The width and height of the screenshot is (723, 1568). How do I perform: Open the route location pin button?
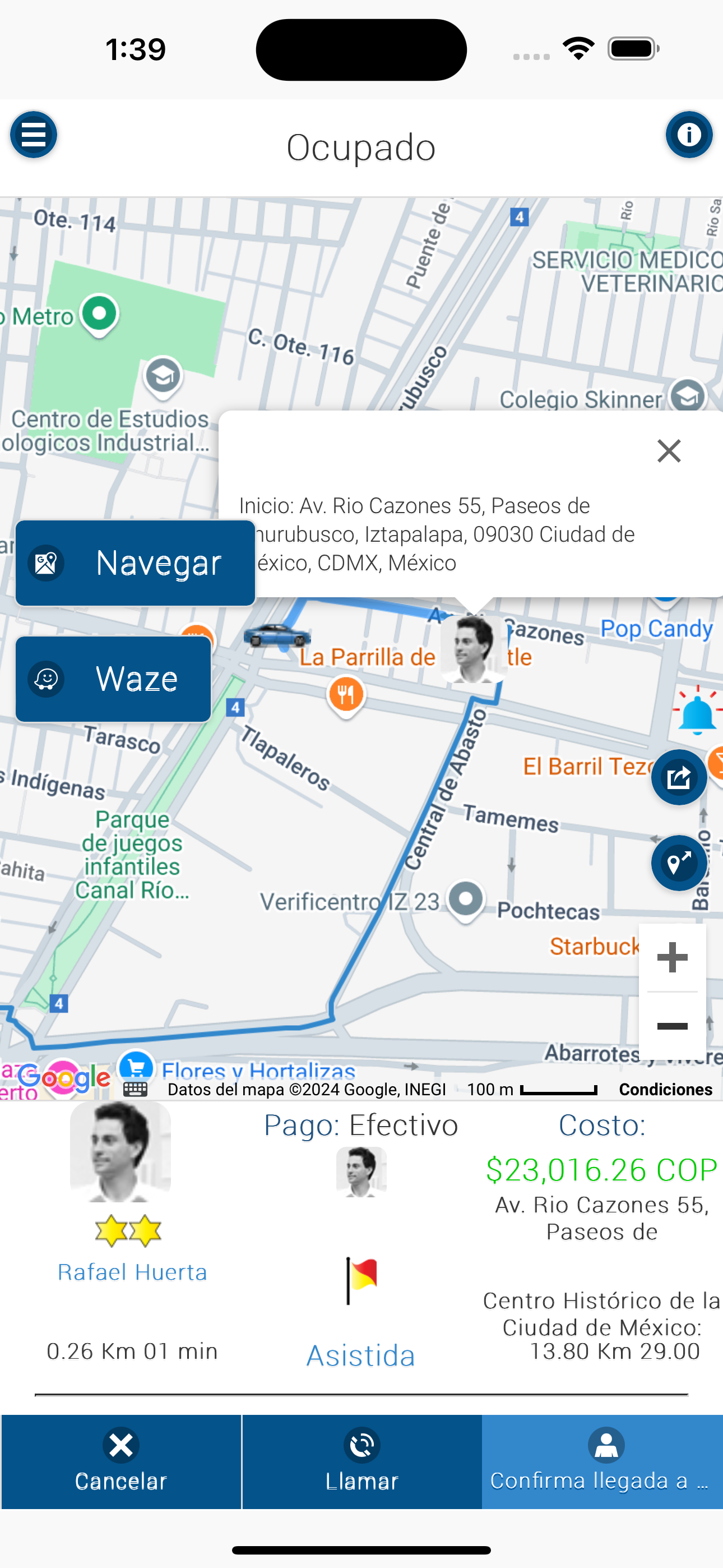[x=679, y=863]
